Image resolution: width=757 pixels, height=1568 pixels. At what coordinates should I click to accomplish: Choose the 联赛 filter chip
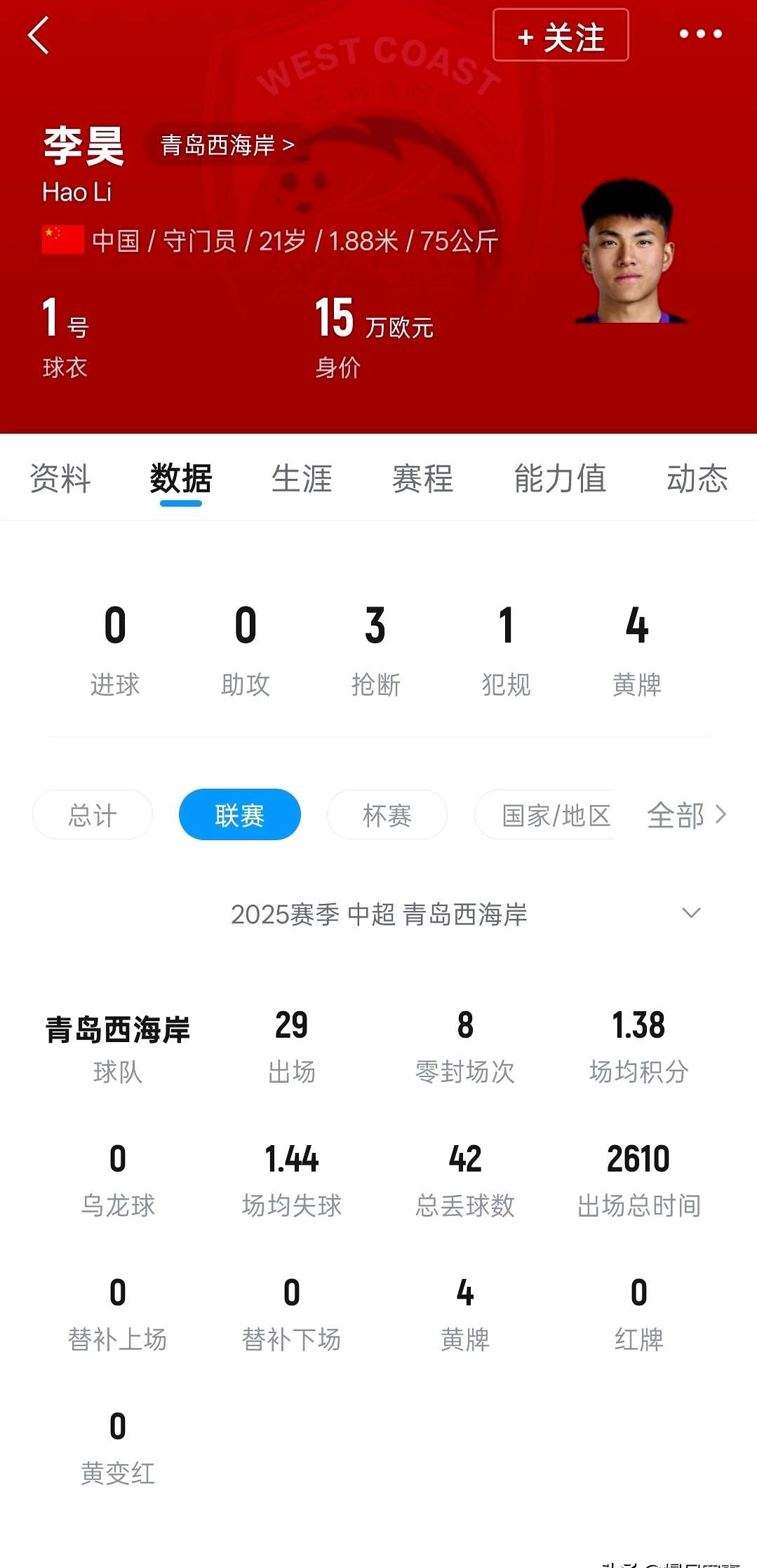click(240, 815)
